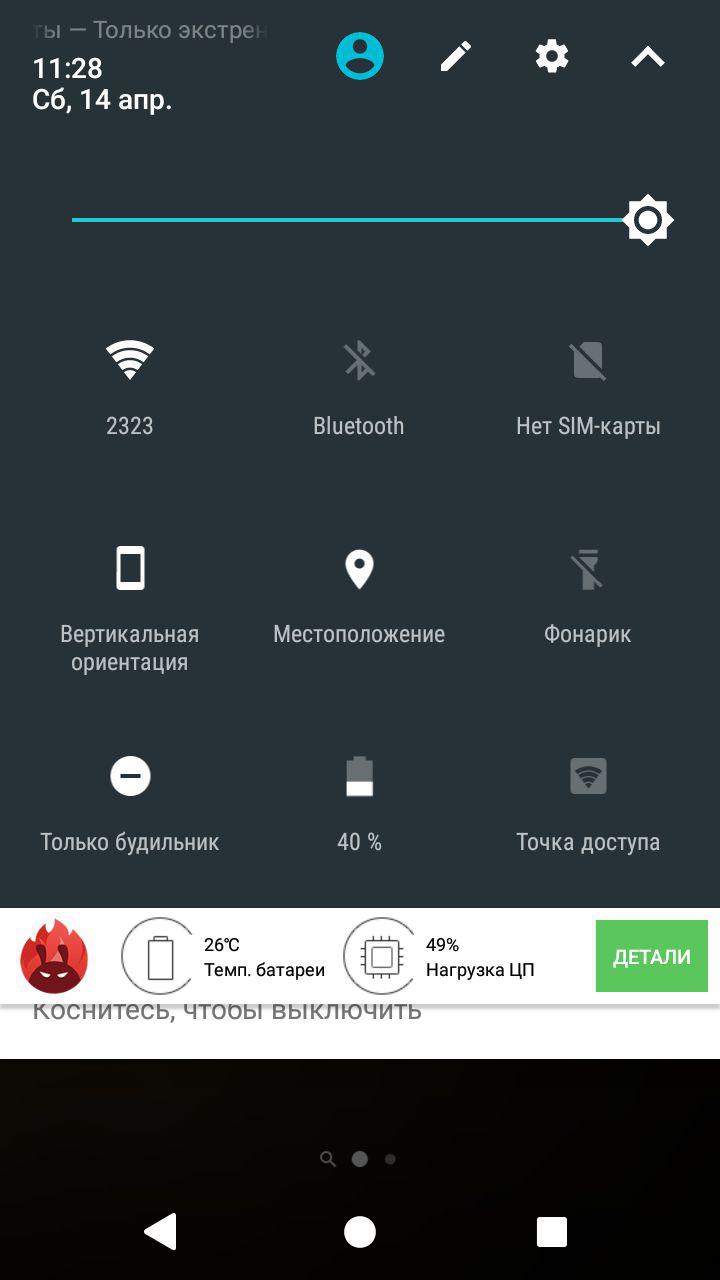Image resolution: width=720 pixels, height=1280 pixels.
Task: Go back with the navigation bar arrow
Action: (x=160, y=1232)
